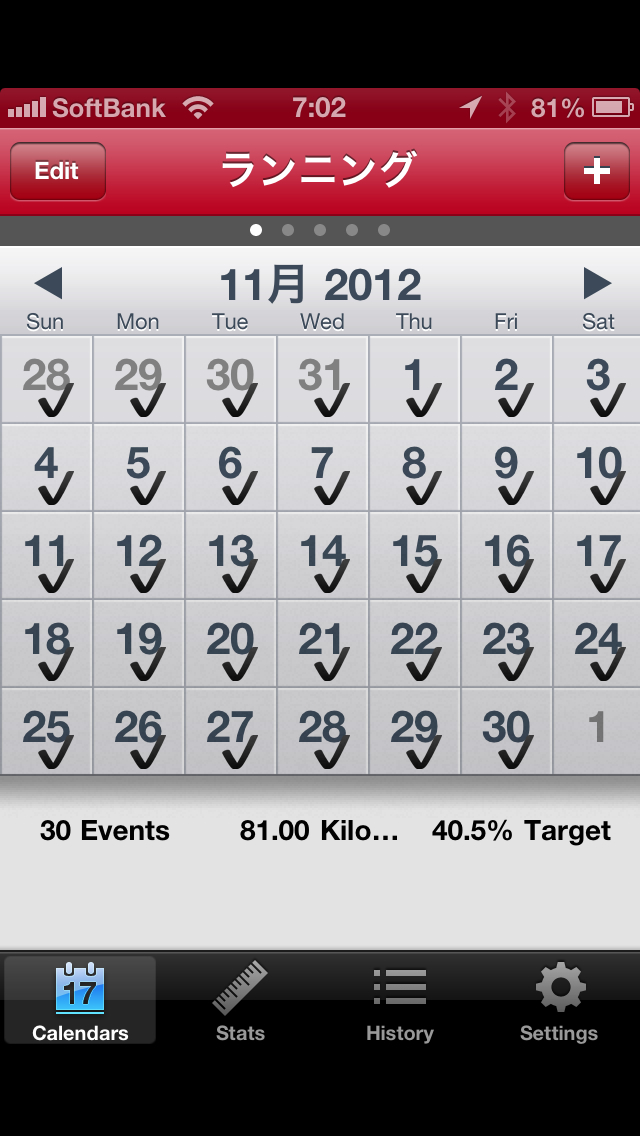
Task: Go to the previous month
Action: (48, 284)
